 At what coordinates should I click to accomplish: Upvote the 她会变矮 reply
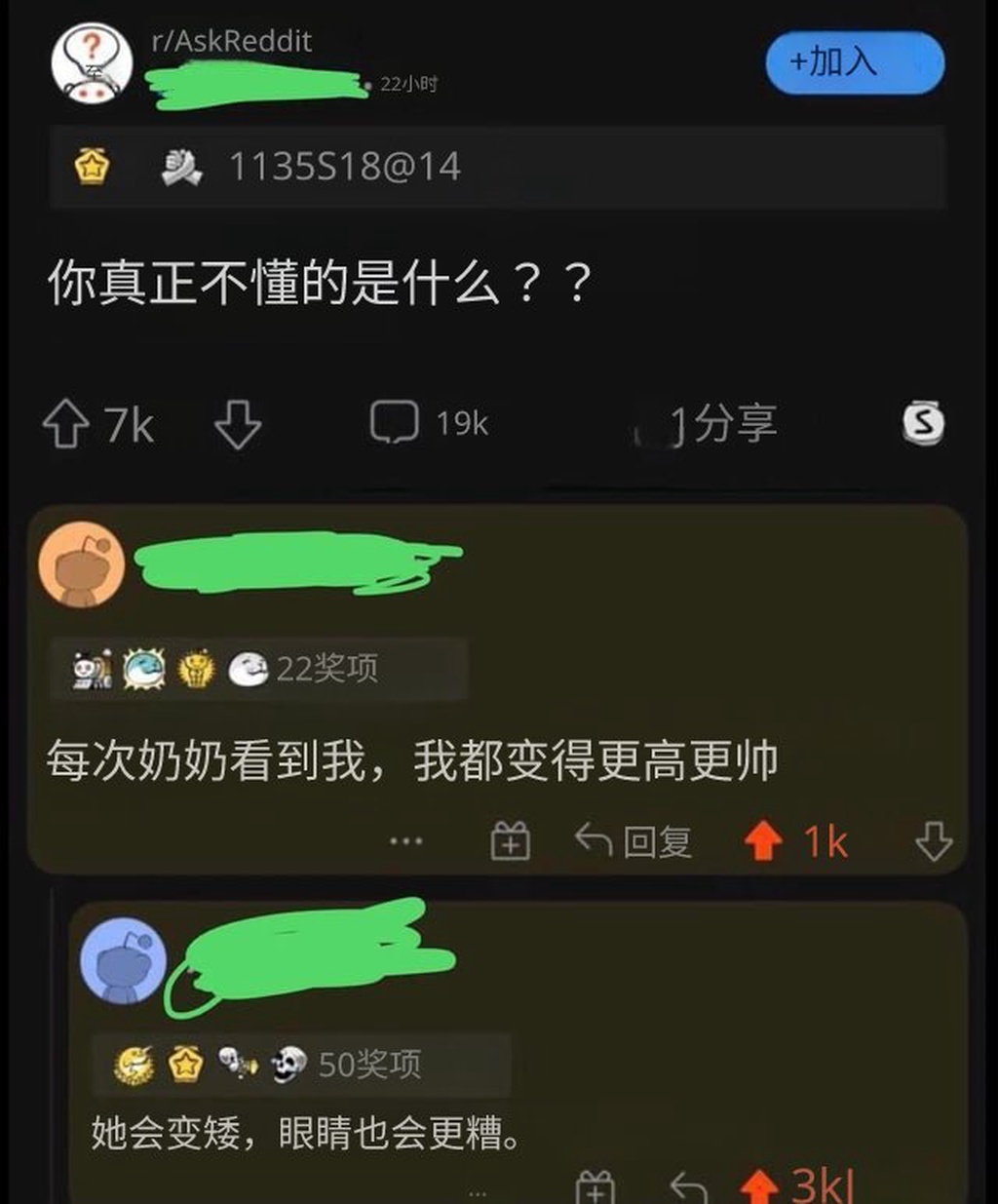pyautogui.click(x=759, y=1187)
